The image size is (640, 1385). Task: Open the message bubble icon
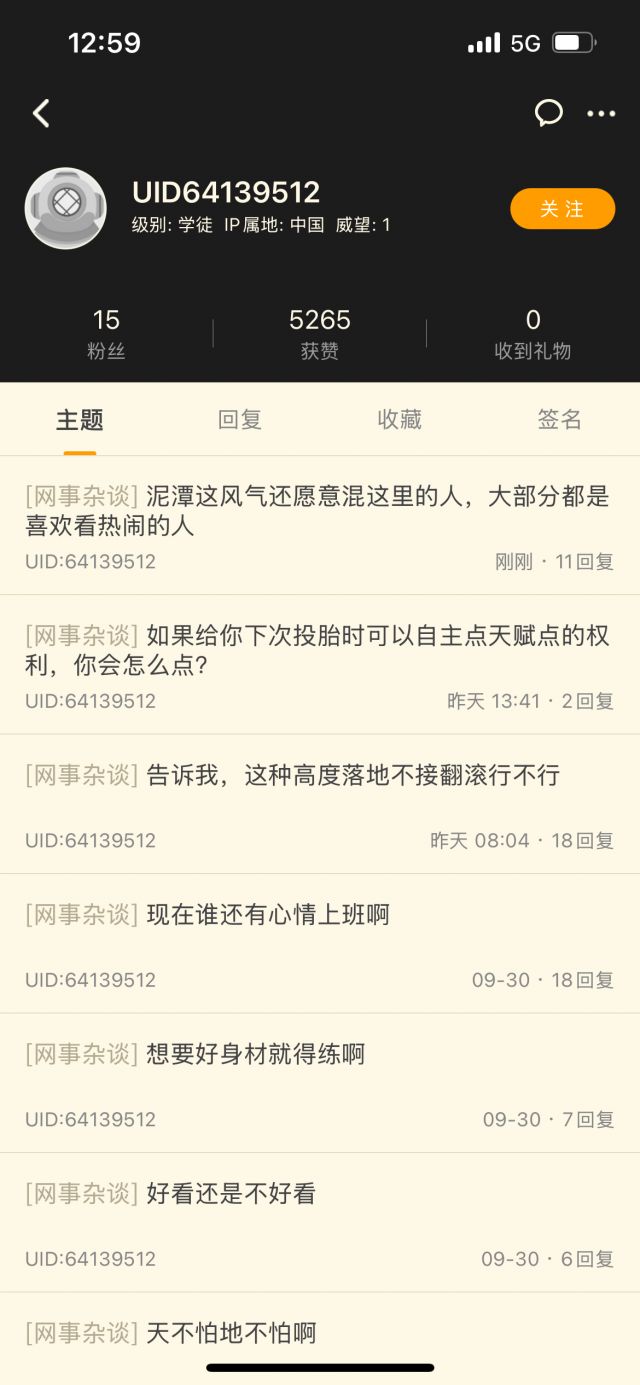(x=548, y=113)
